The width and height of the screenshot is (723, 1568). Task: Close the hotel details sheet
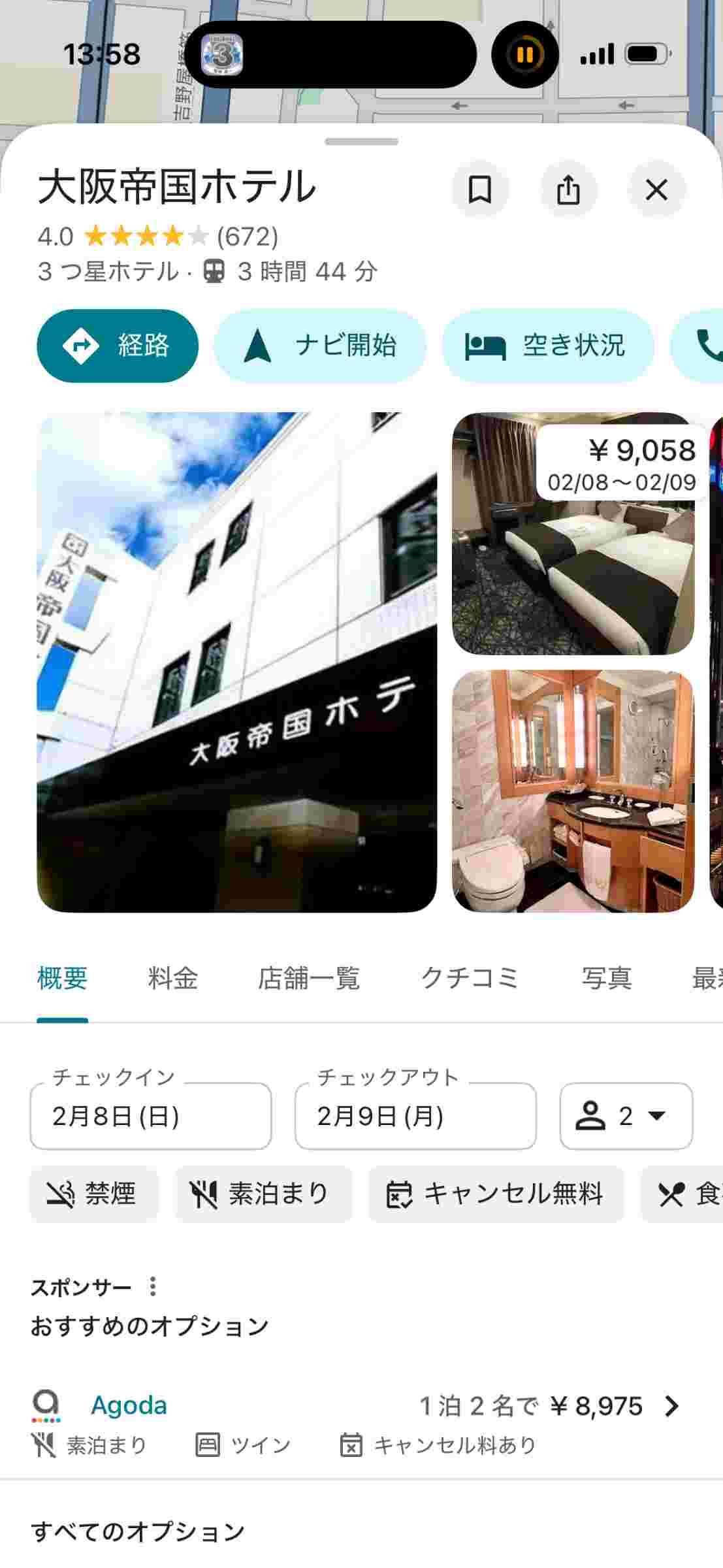coord(656,190)
